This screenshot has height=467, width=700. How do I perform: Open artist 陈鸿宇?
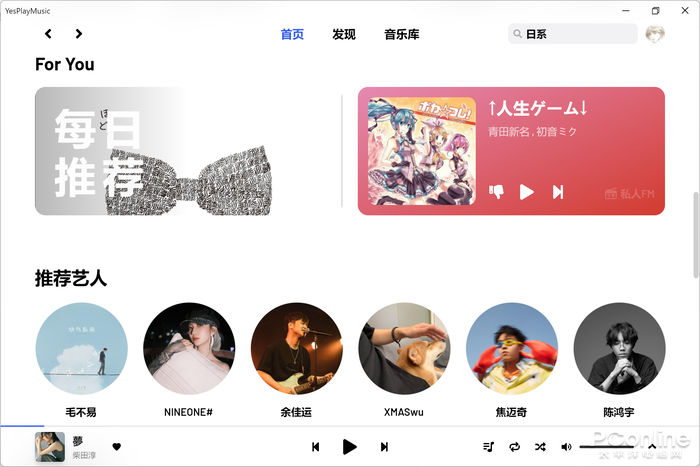point(619,349)
